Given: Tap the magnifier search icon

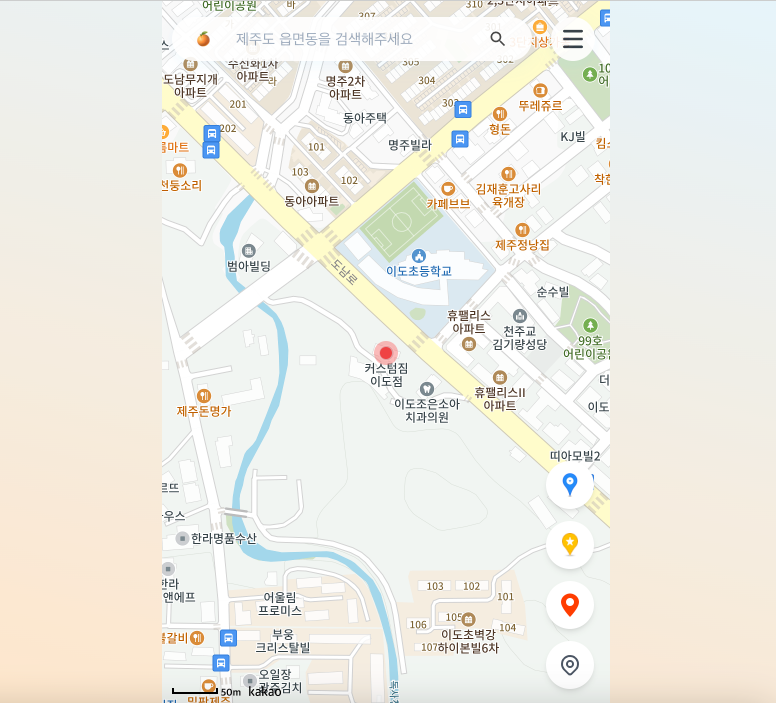Looking at the screenshot, I should click(497, 39).
